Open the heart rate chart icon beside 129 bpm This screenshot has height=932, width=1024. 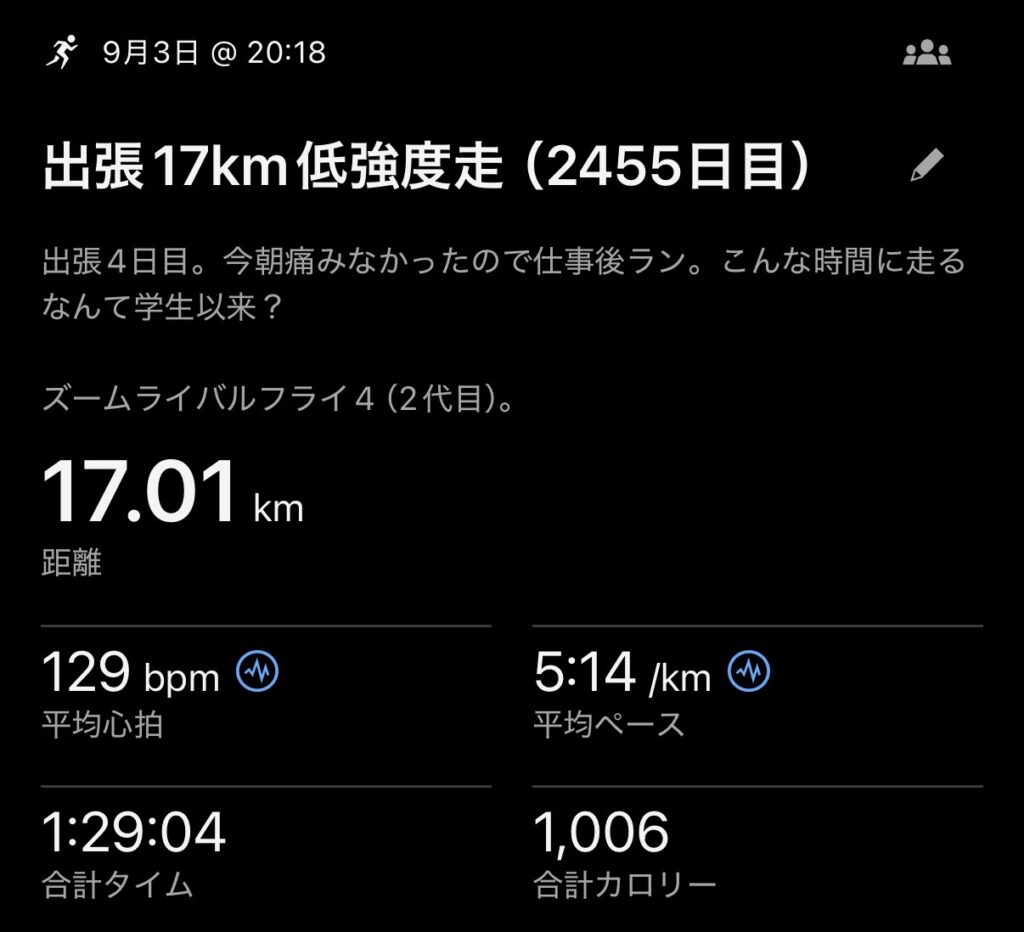(257, 671)
